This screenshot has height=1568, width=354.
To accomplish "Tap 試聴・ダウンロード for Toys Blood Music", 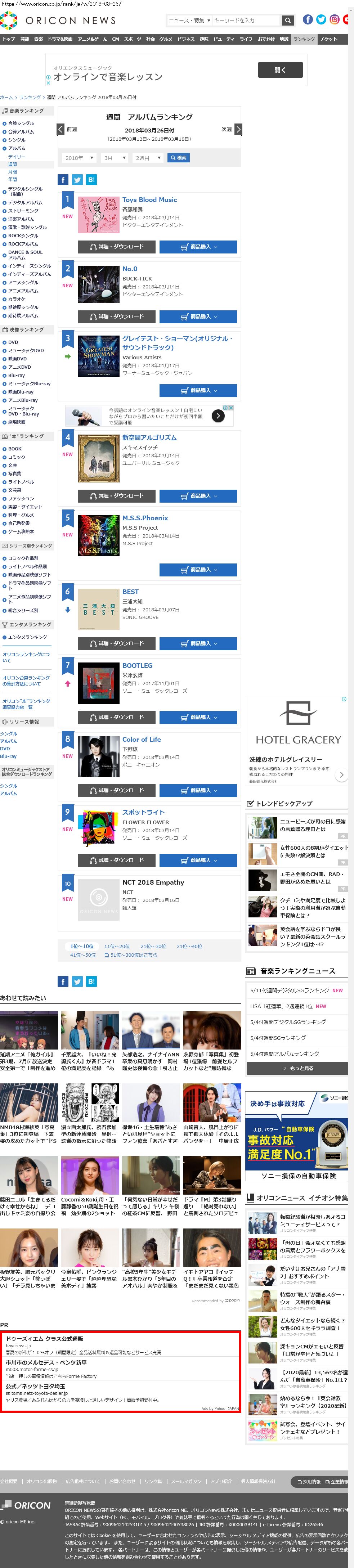I will [x=117, y=247].
